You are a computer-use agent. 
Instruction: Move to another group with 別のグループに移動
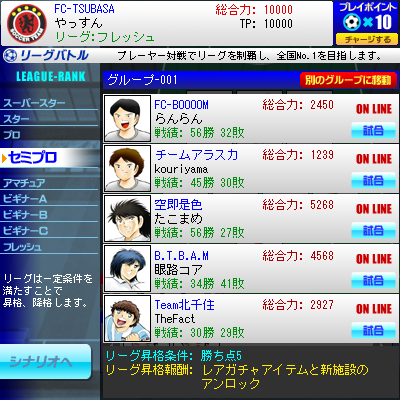point(348,80)
